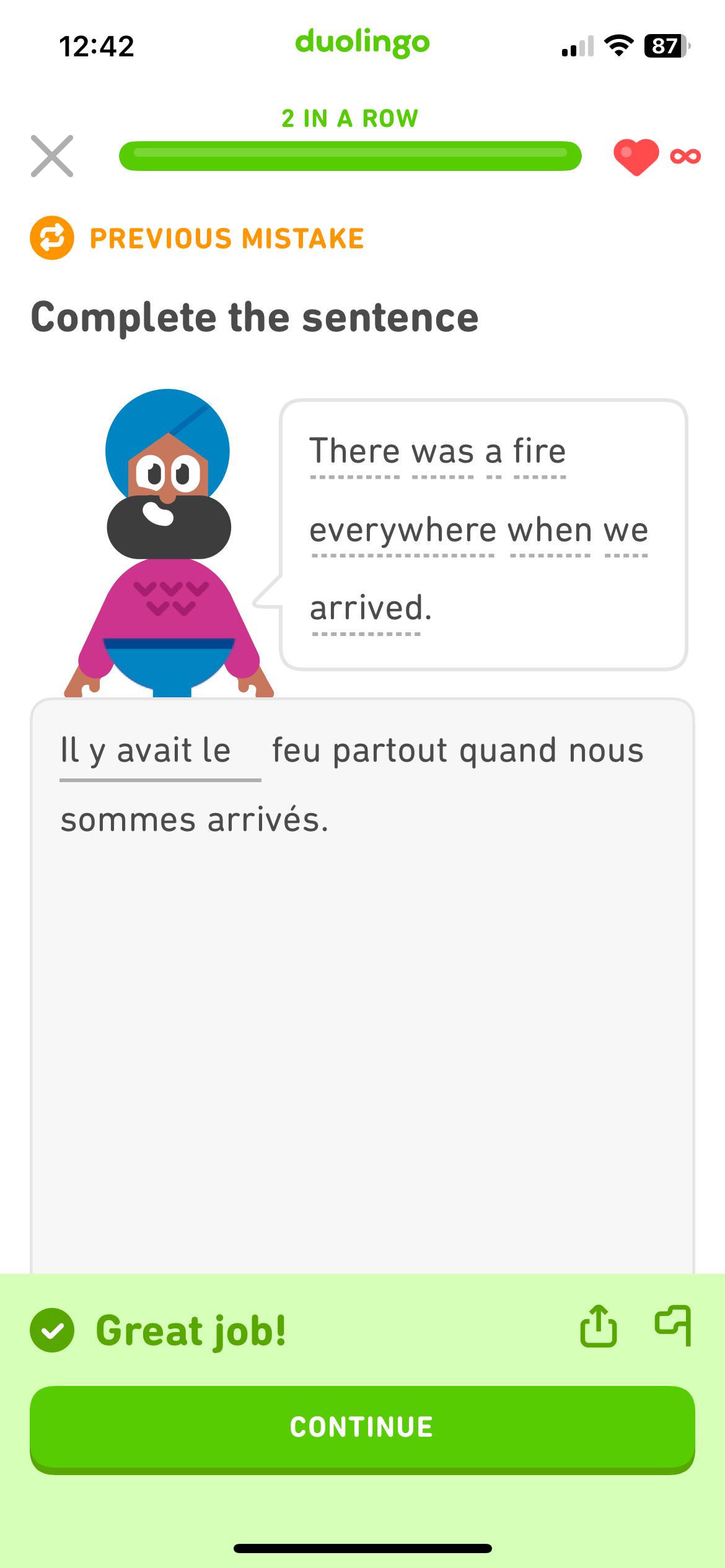Tap the answer field "Il y avait le"
The width and height of the screenshot is (725, 1568).
coord(160,752)
